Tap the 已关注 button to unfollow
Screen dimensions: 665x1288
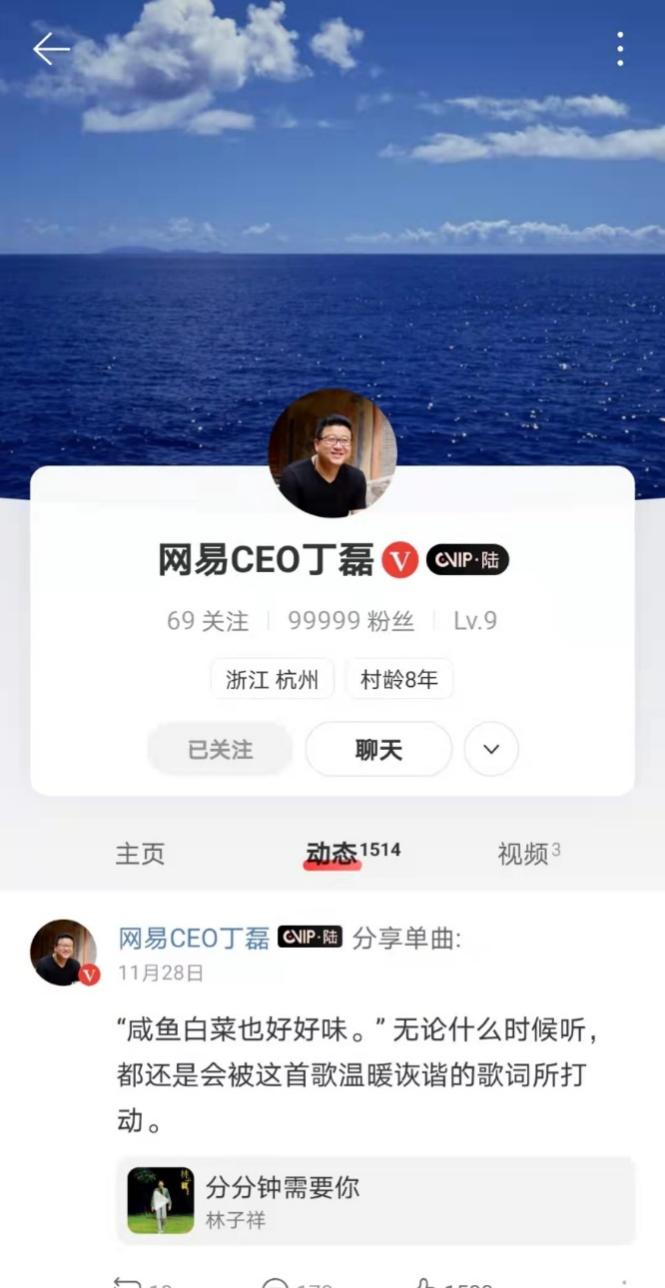coord(220,749)
